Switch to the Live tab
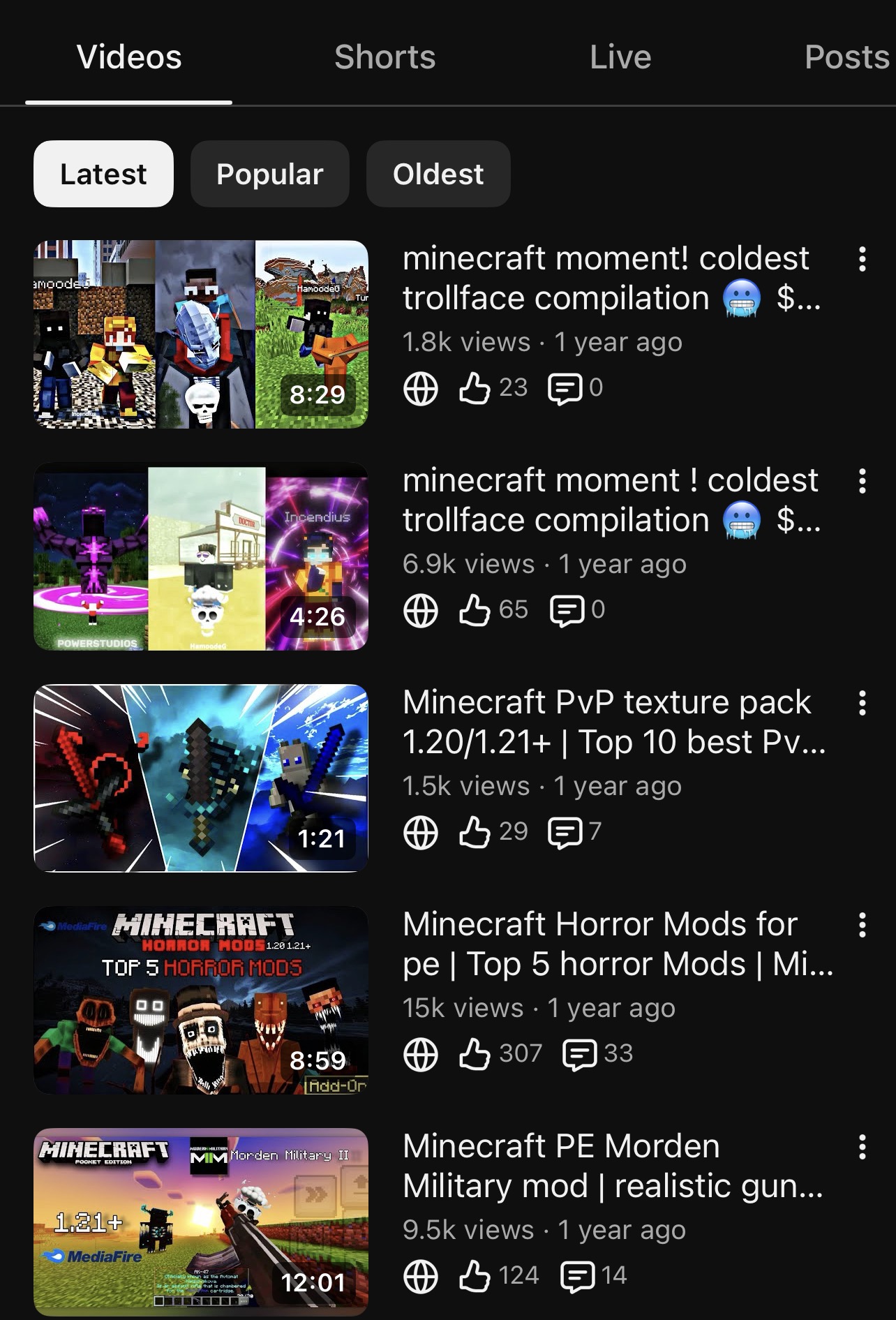 point(620,57)
